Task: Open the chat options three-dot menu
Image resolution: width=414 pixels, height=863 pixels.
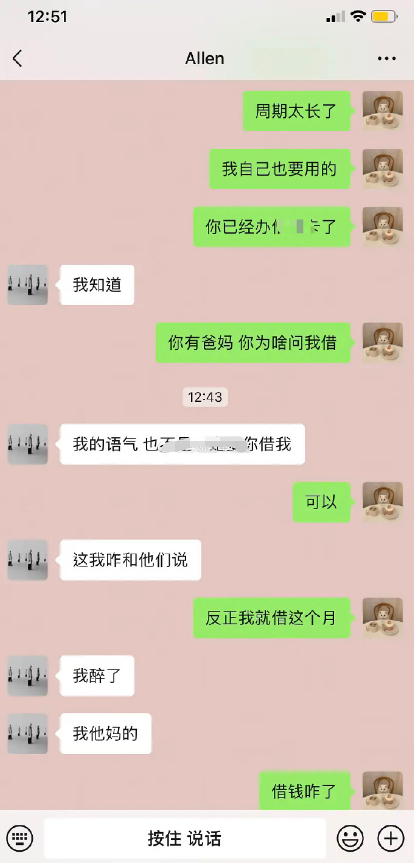Action: pyautogui.click(x=386, y=59)
